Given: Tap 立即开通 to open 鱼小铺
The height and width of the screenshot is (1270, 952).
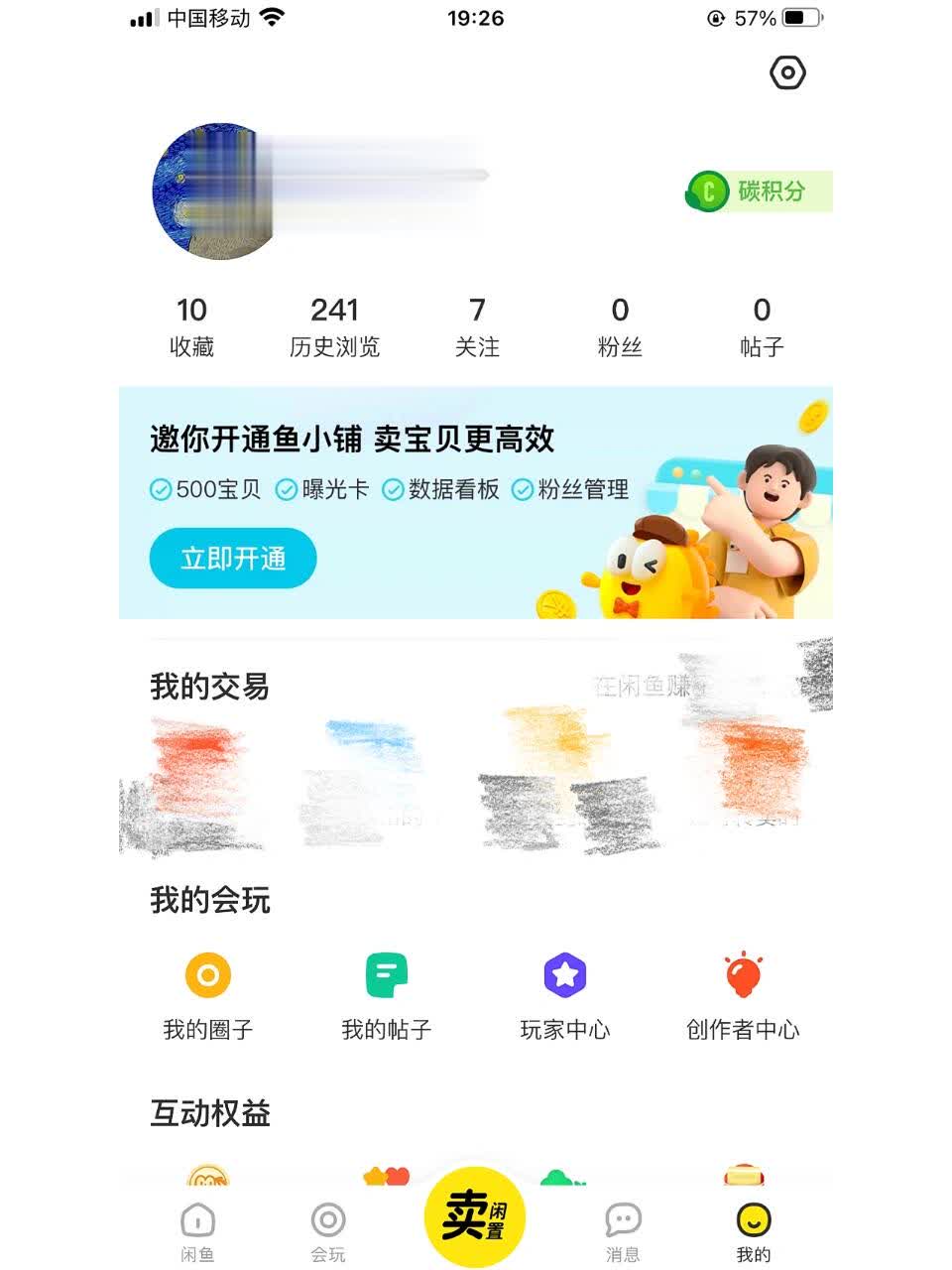Looking at the screenshot, I should click(233, 559).
